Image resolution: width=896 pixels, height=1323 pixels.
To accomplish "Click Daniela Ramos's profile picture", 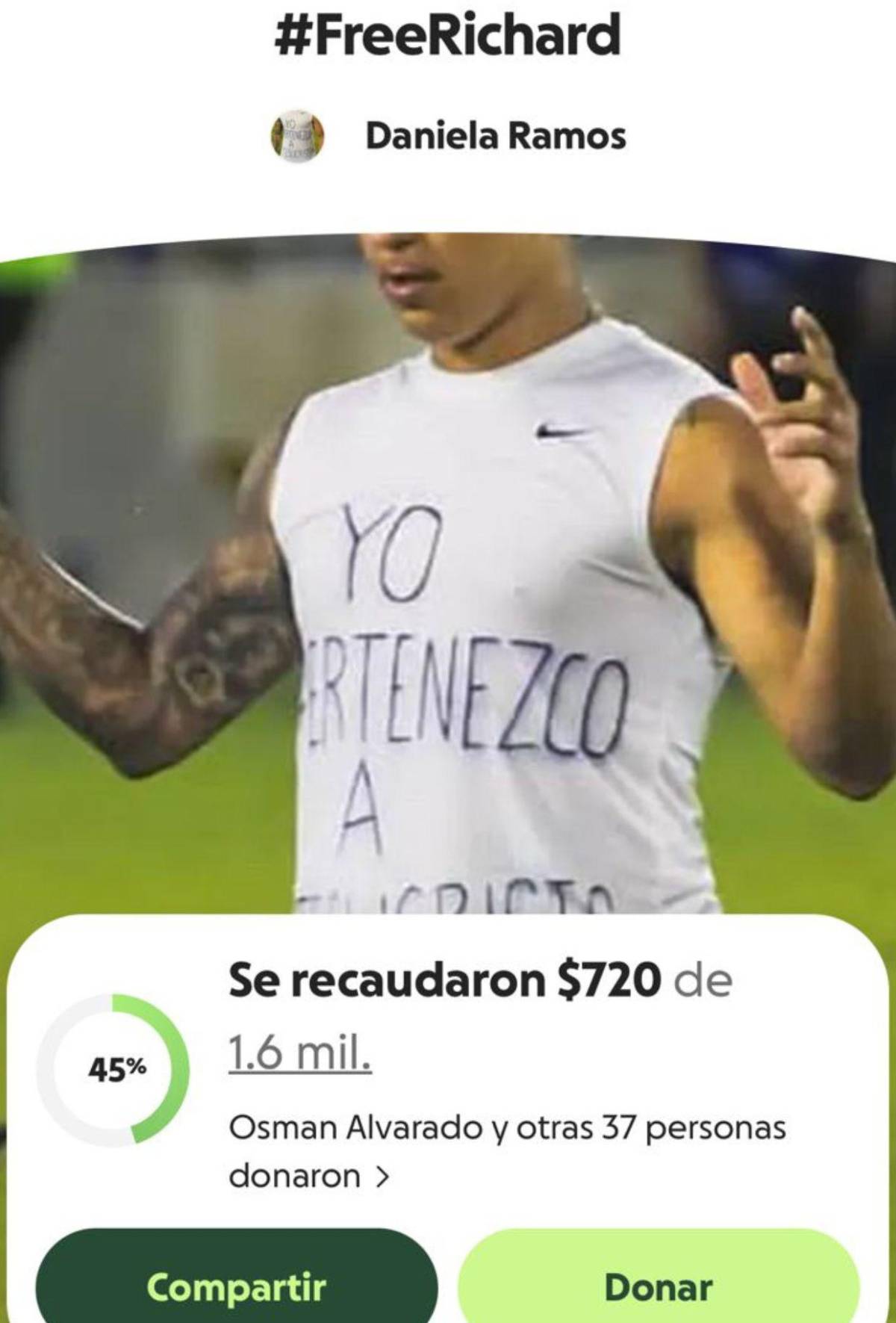I will click(x=297, y=137).
